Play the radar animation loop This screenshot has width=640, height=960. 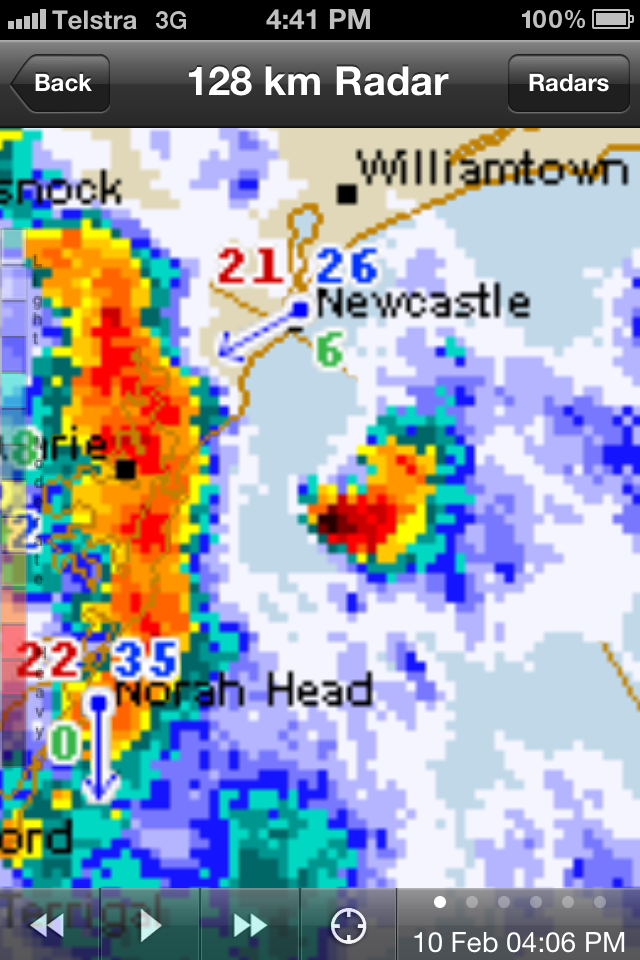pyautogui.click(x=150, y=926)
